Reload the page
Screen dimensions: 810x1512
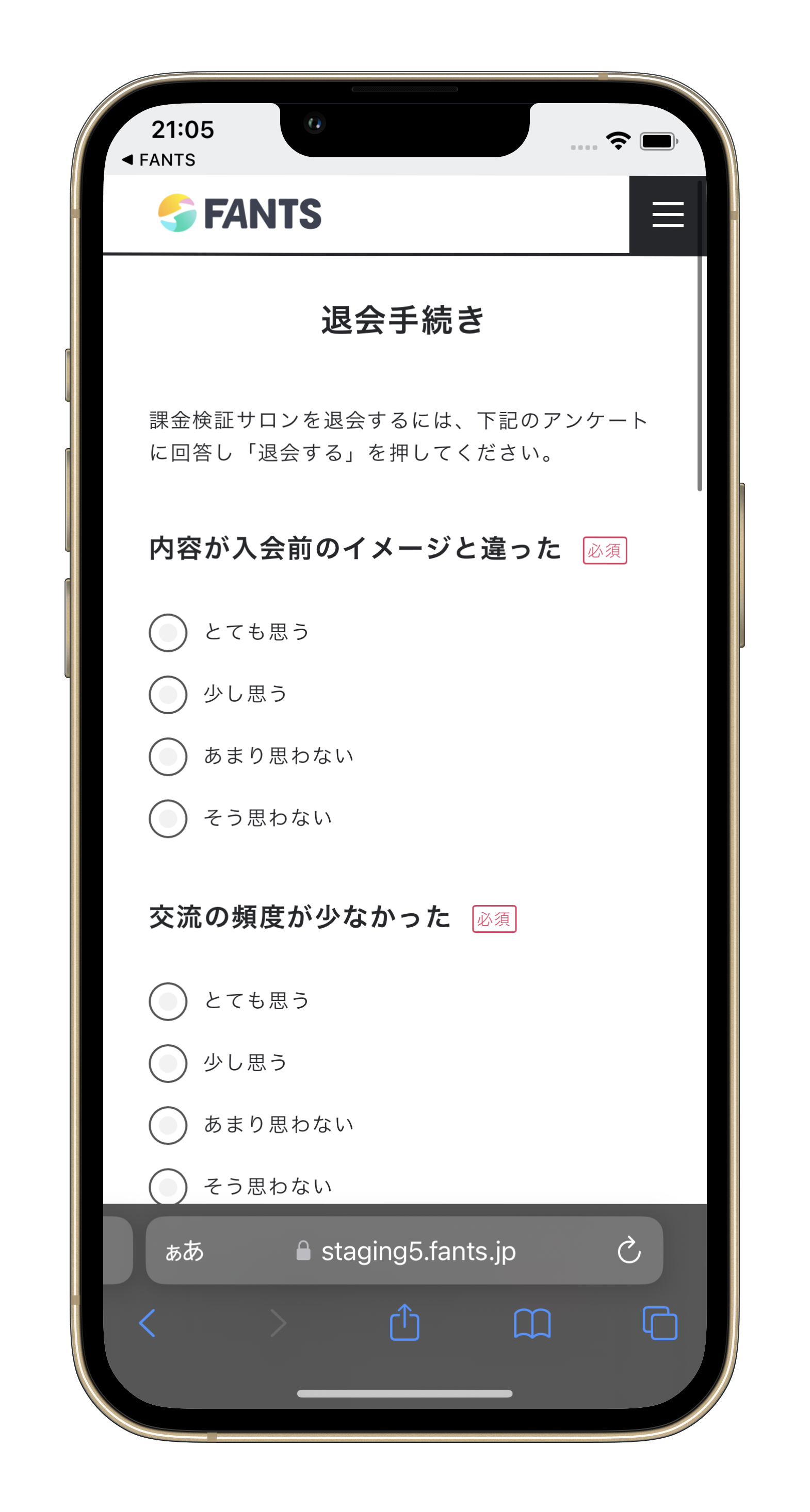(628, 1251)
